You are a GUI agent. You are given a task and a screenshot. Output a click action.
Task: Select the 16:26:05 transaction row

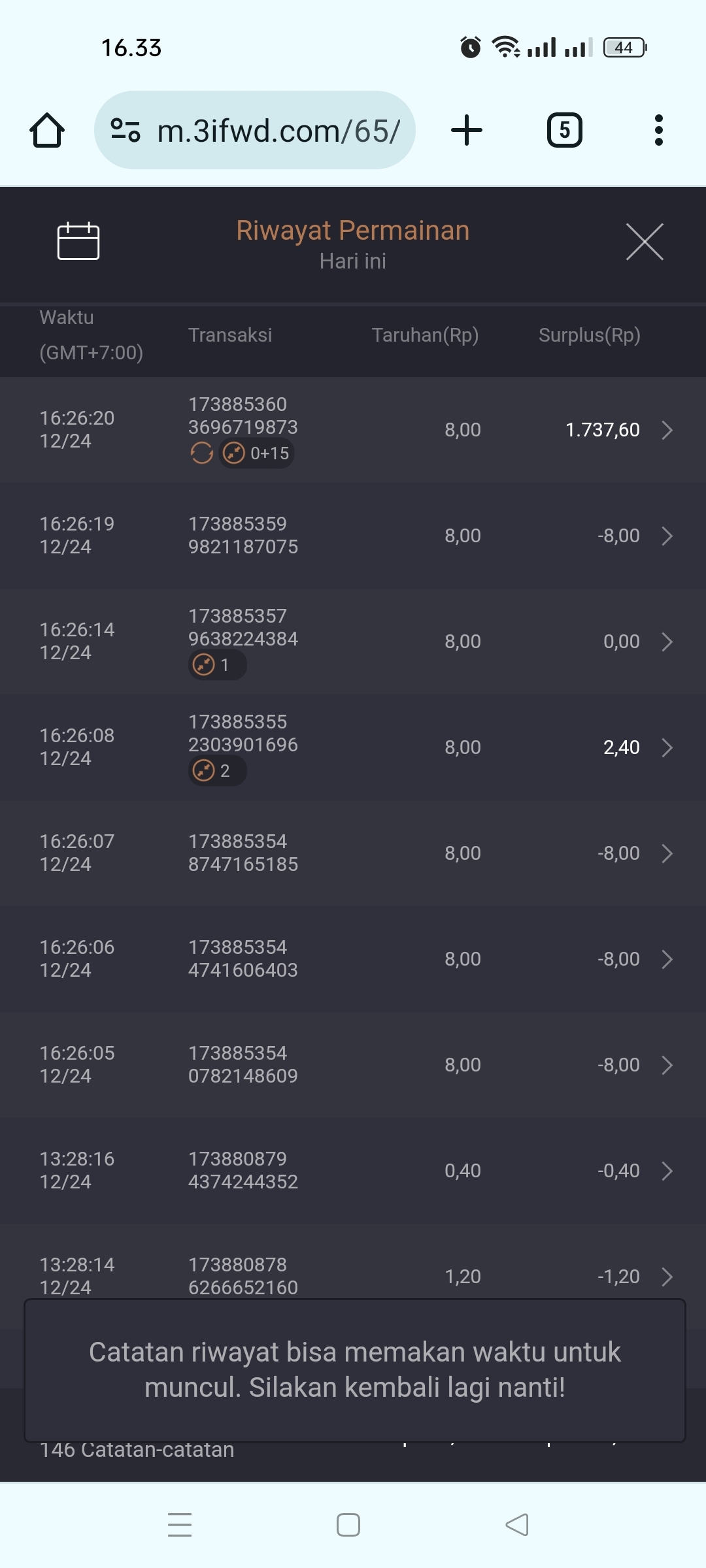(x=353, y=1064)
